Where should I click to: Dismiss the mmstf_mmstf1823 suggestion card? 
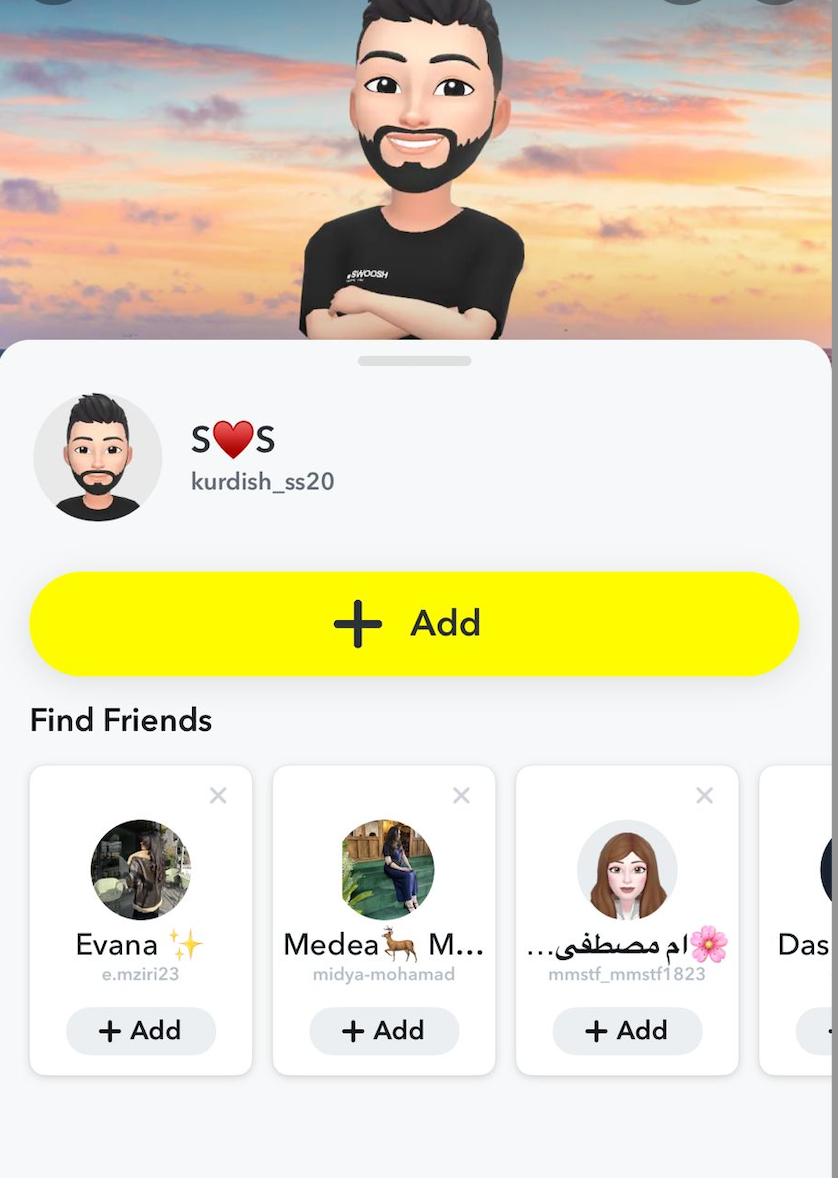[x=704, y=794]
